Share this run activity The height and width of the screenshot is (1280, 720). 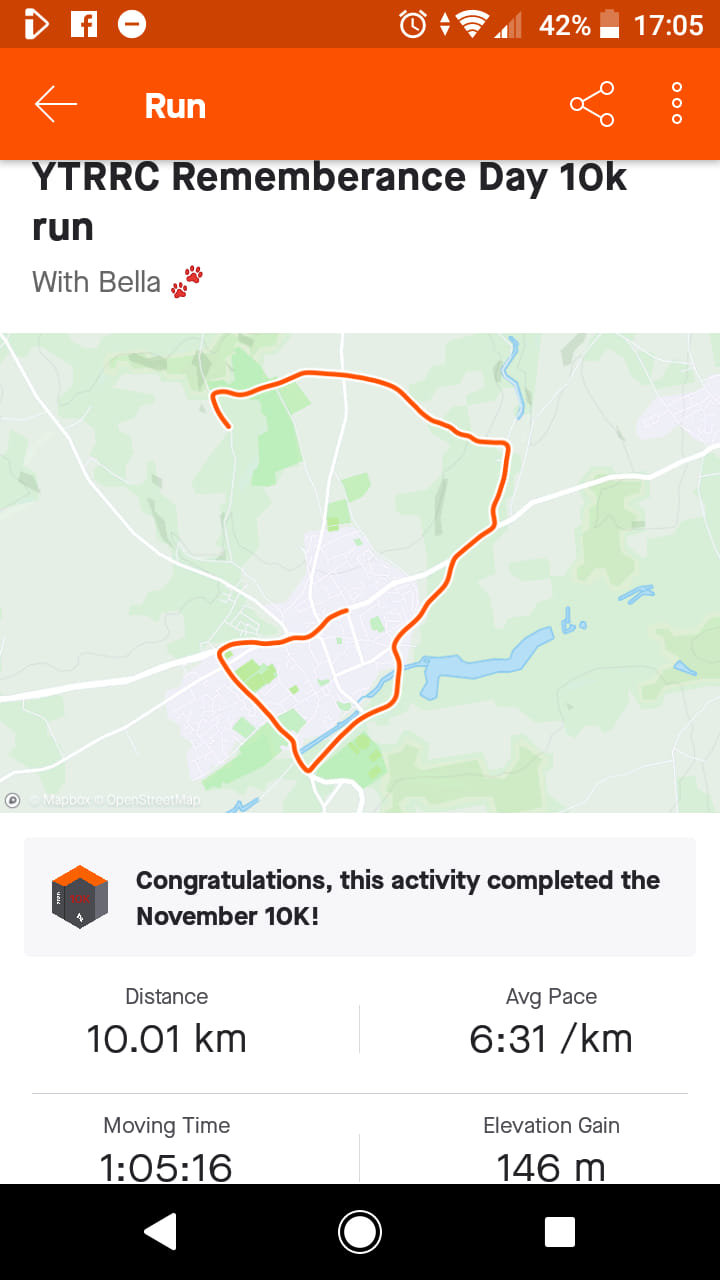click(x=592, y=104)
